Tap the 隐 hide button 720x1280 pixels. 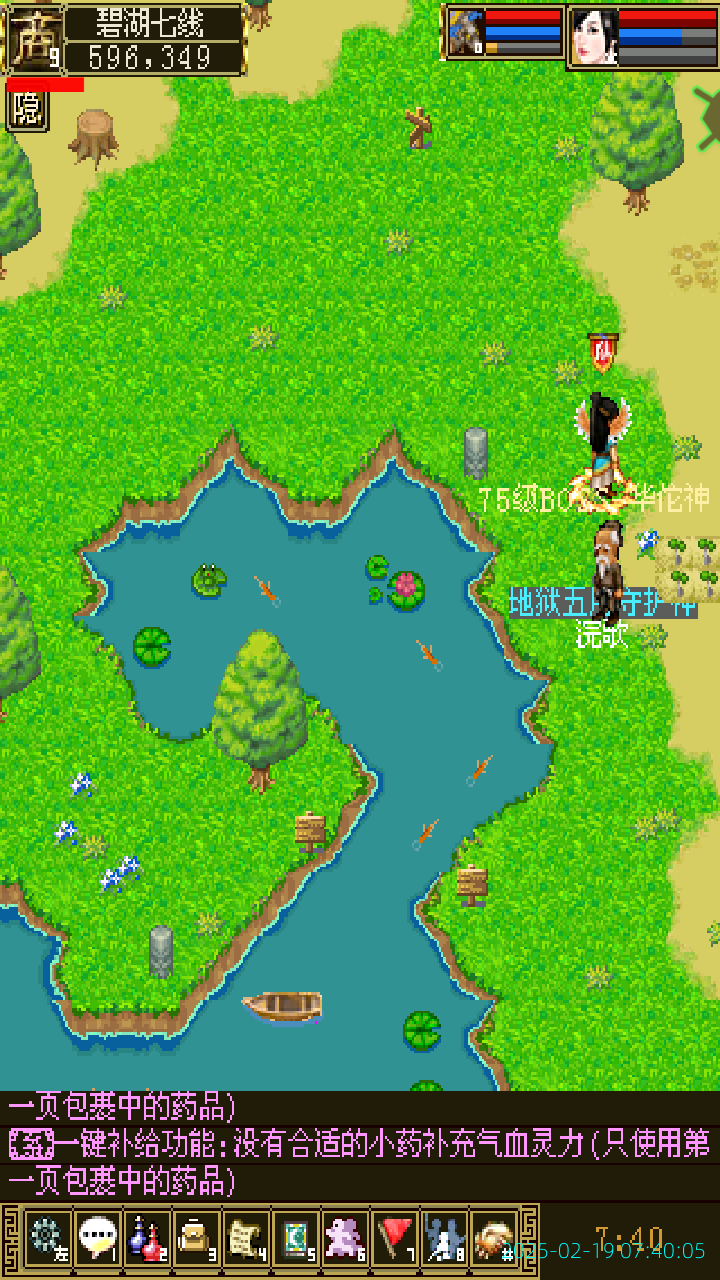click(27, 110)
